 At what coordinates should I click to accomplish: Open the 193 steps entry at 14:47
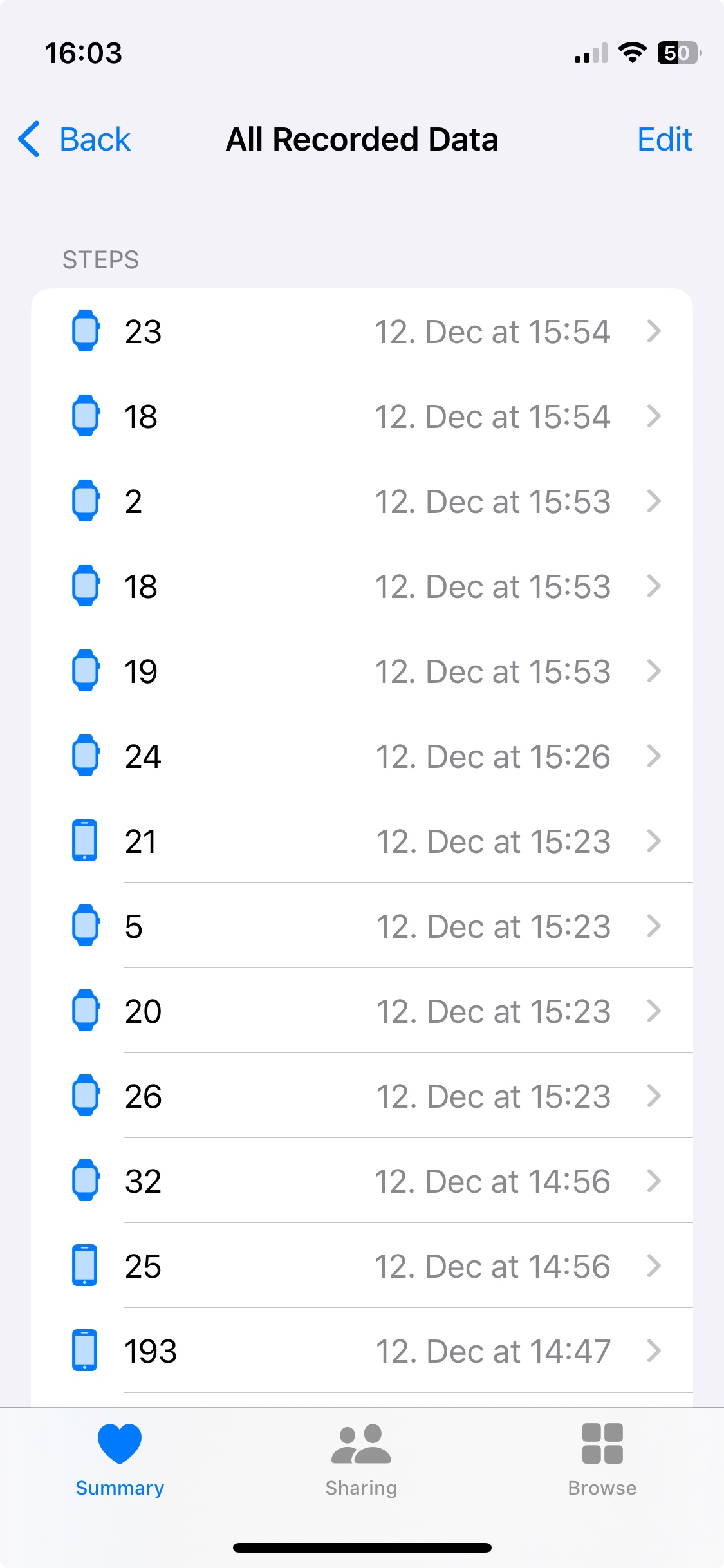(362, 1351)
